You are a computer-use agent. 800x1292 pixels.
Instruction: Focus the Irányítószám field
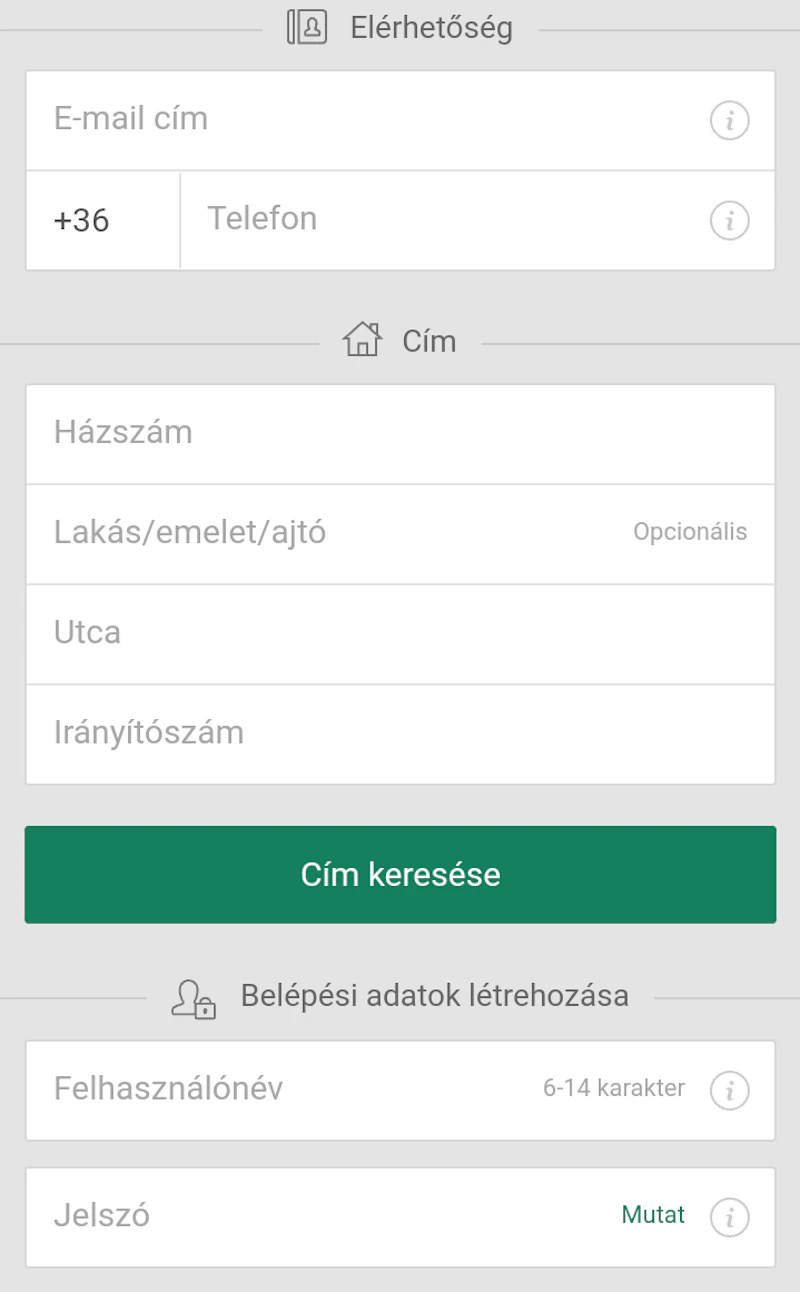pos(400,734)
